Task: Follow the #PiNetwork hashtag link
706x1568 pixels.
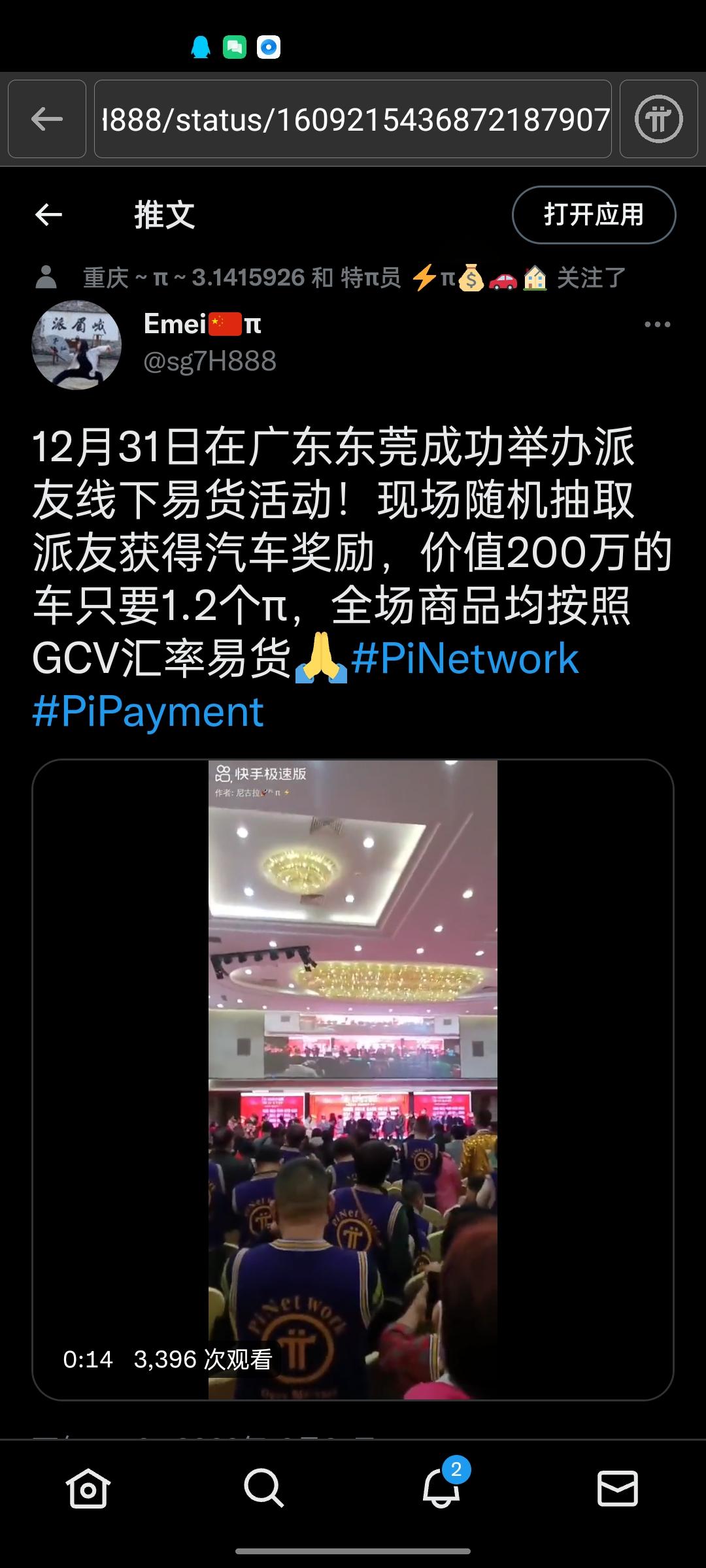Action: coord(465,659)
